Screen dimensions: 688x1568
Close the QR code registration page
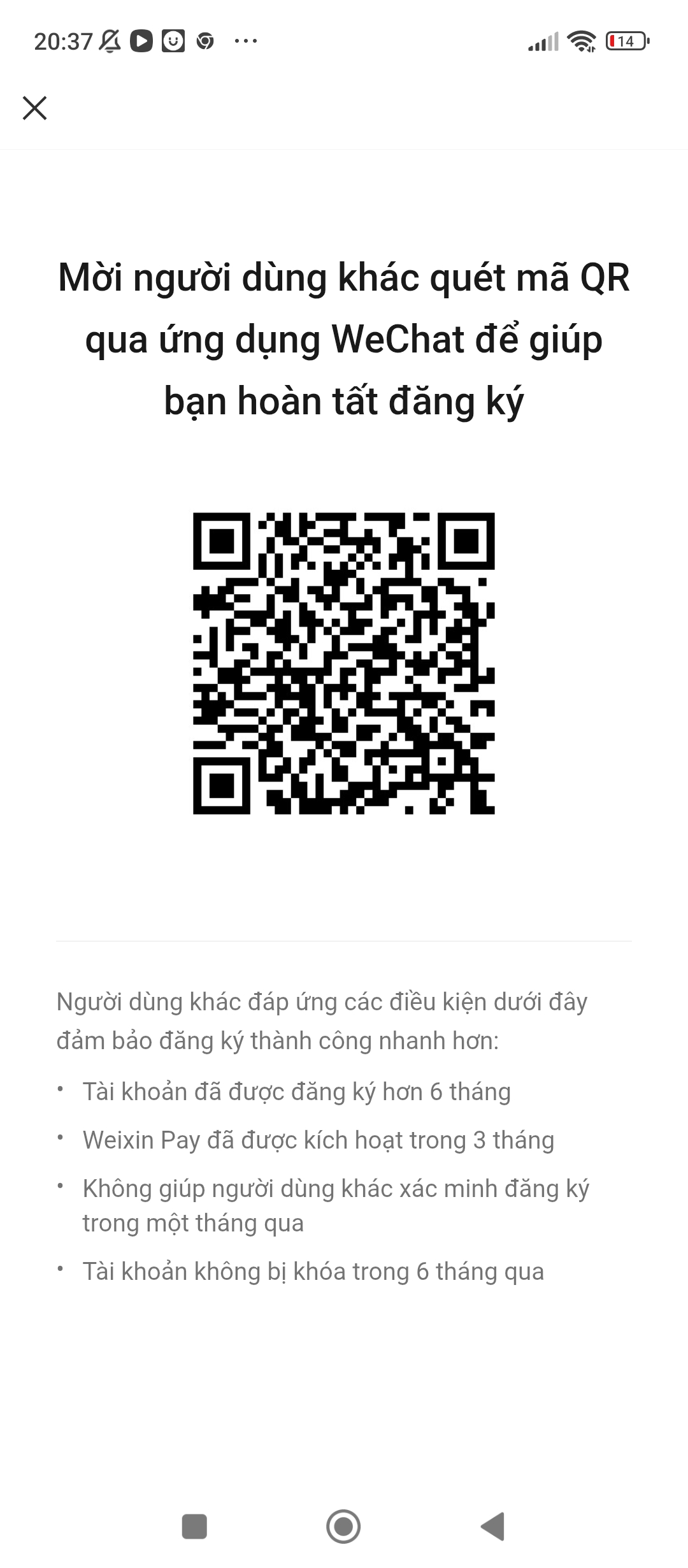(x=35, y=108)
